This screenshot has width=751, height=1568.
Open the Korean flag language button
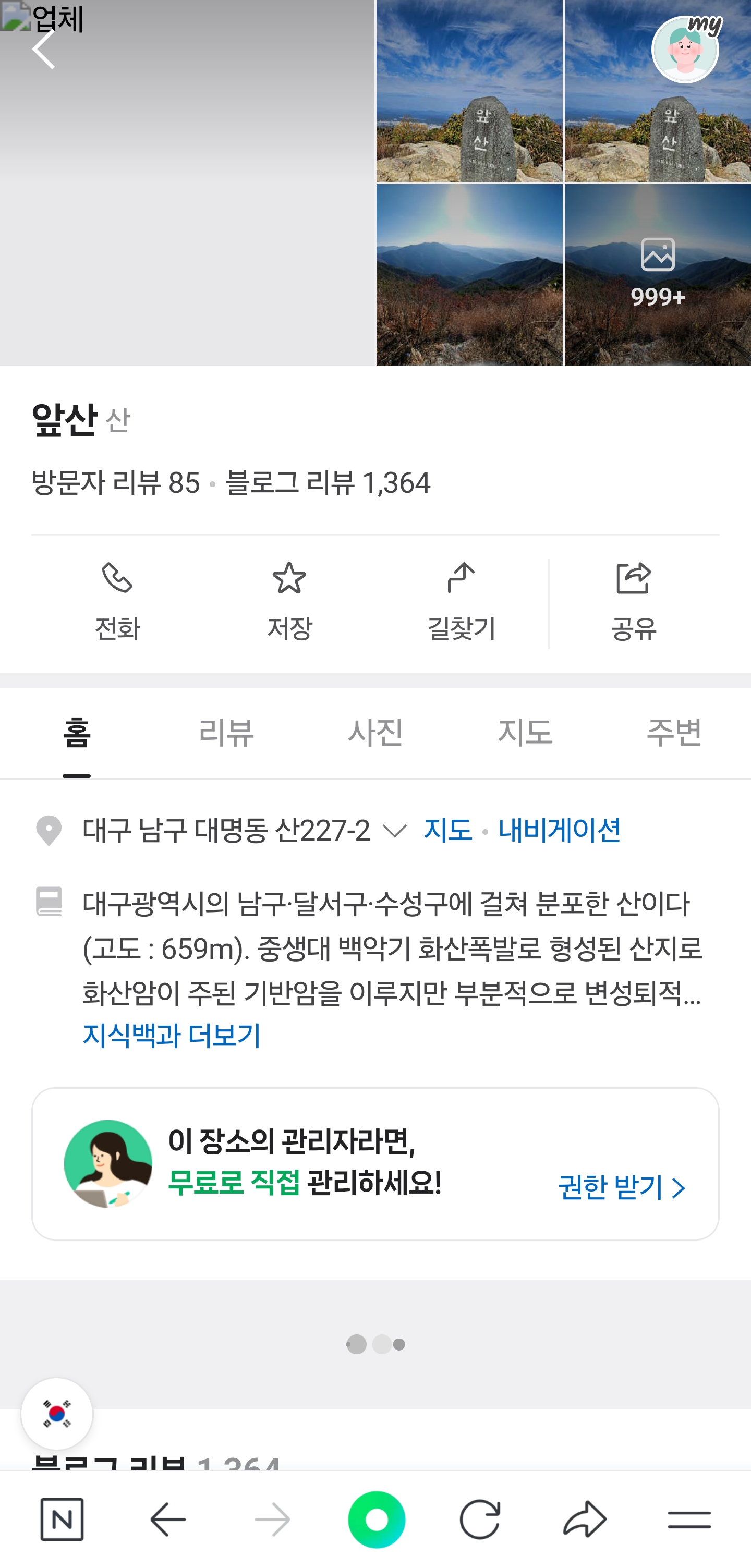57,1414
